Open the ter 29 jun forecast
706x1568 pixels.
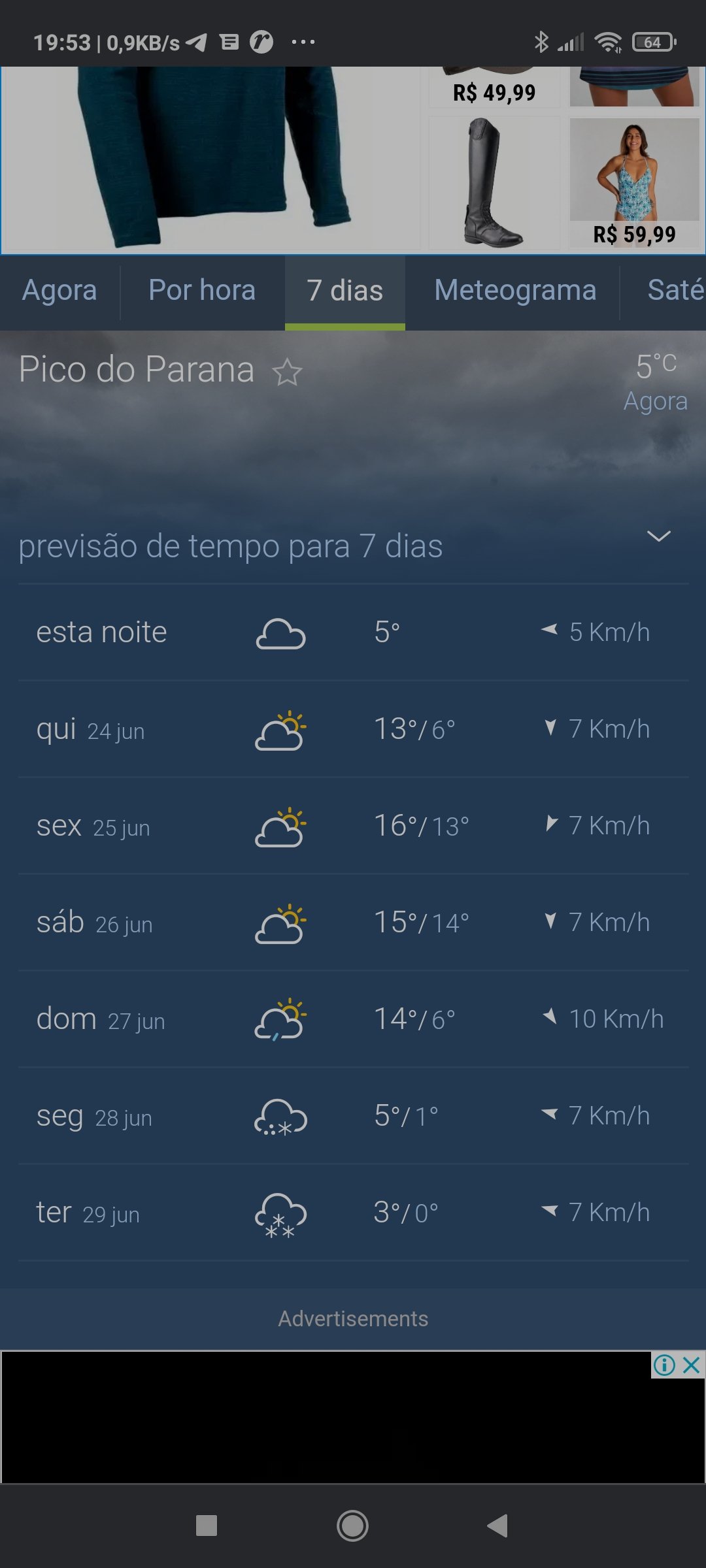tap(354, 1213)
